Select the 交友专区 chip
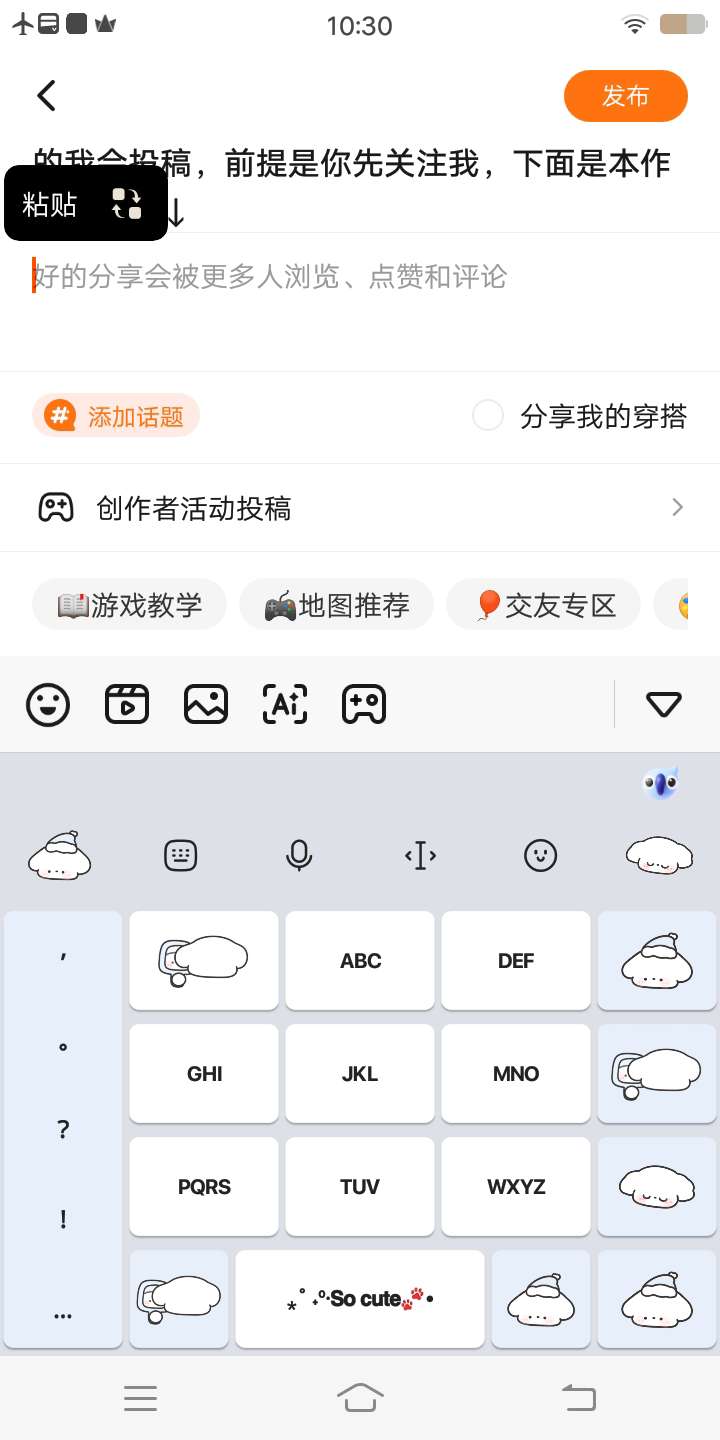Image resolution: width=720 pixels, height=1440 pixels. [x=544, y=605]
